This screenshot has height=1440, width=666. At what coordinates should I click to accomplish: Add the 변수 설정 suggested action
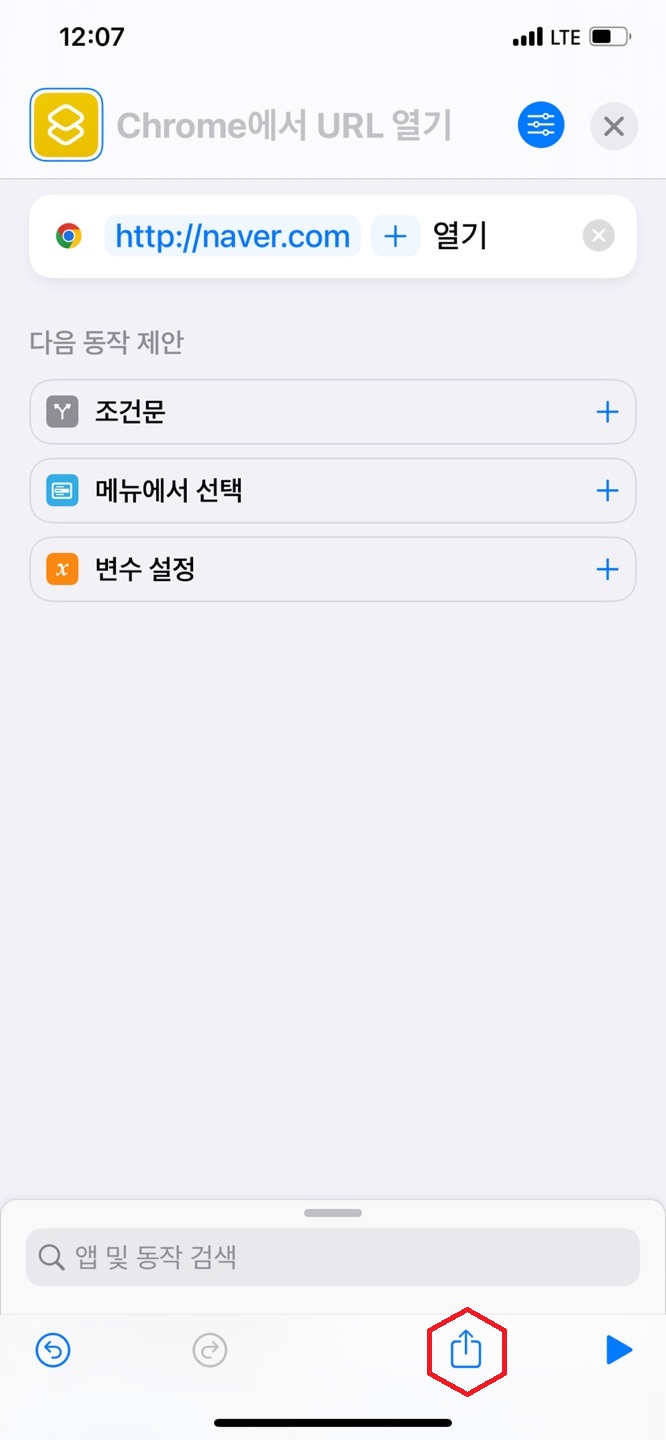607,570
